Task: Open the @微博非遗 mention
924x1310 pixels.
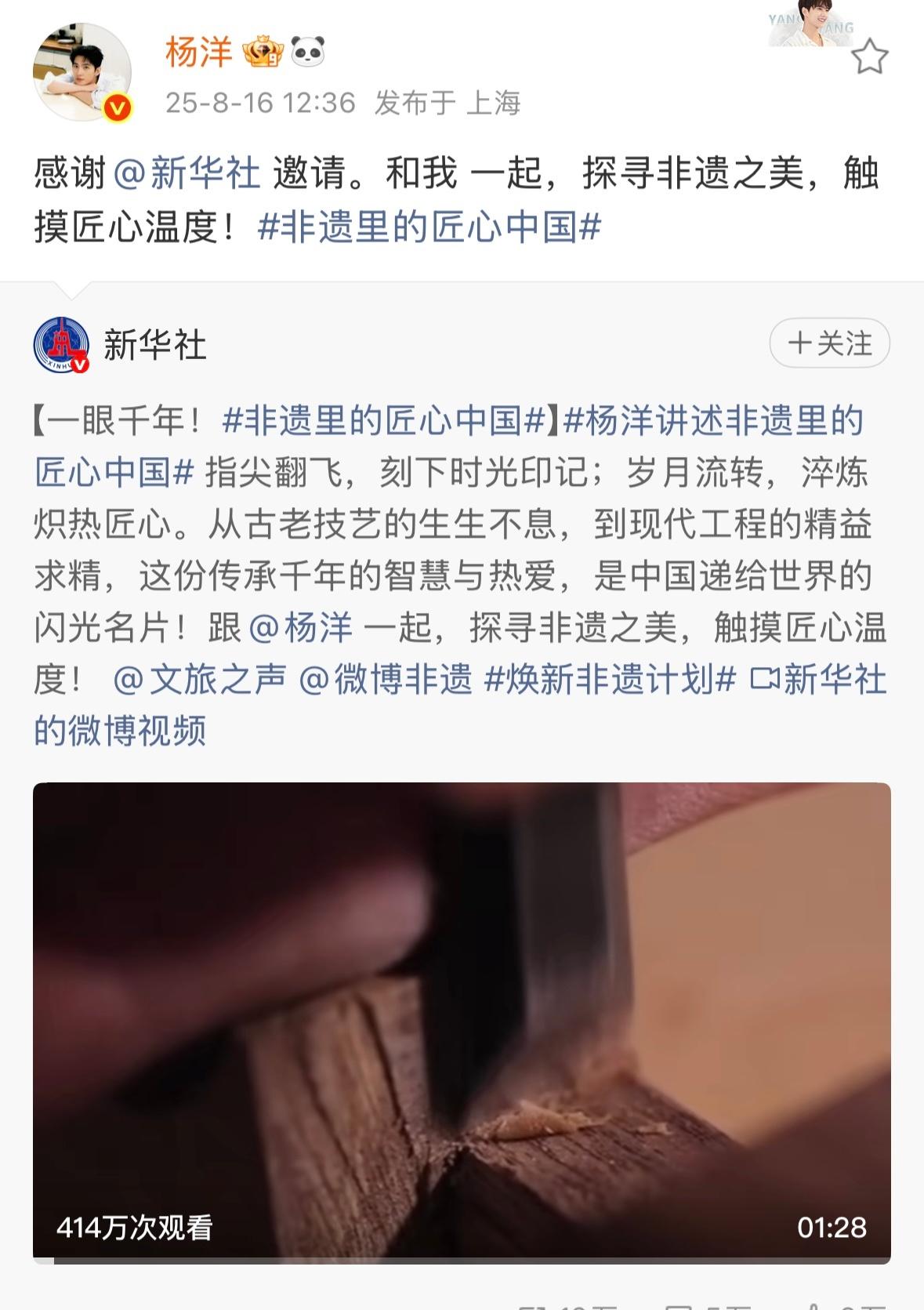Action: click(386, 679)
